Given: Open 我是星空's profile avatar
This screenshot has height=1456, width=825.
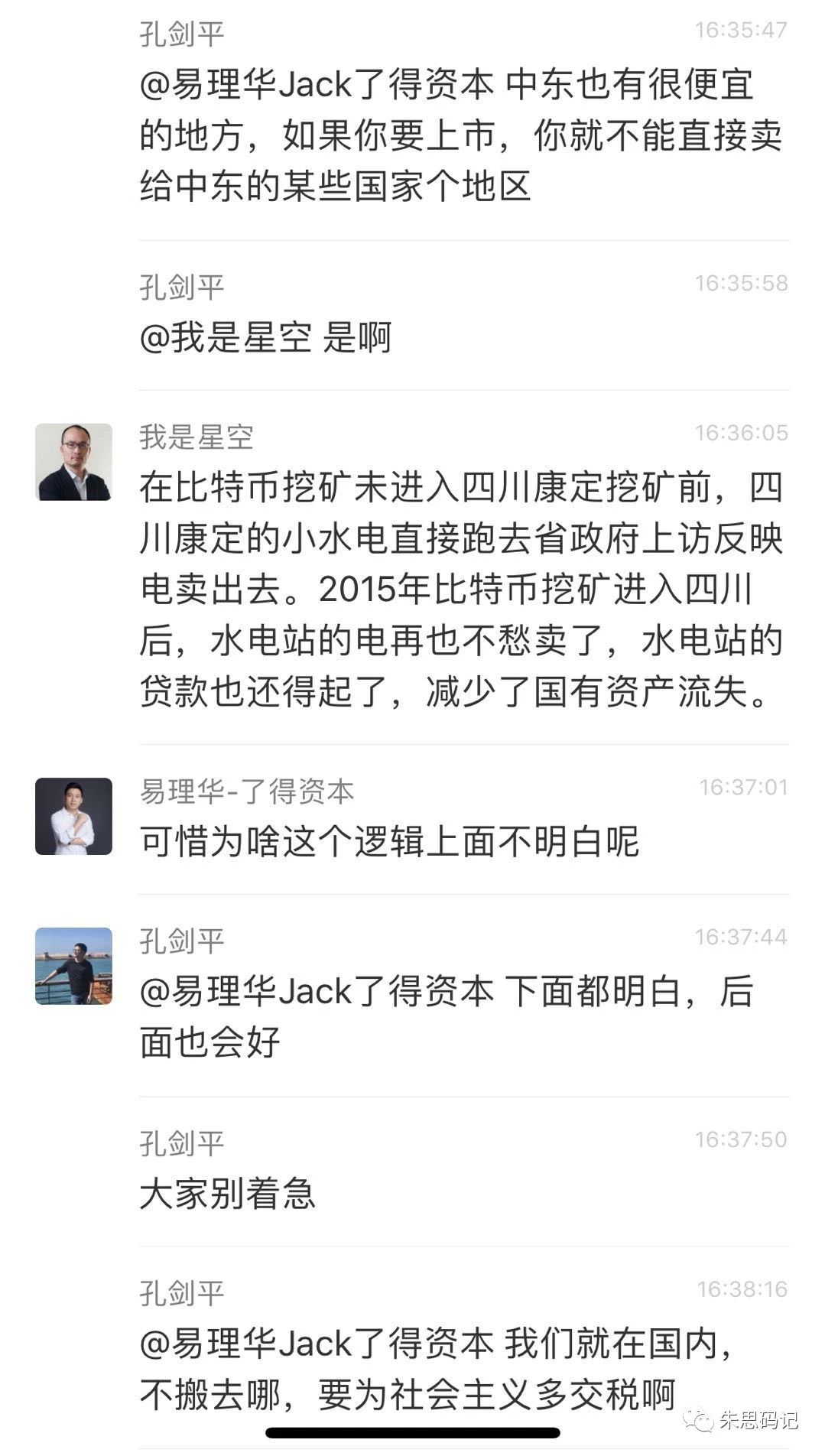Looking at the screenshot, I should 73,462.
